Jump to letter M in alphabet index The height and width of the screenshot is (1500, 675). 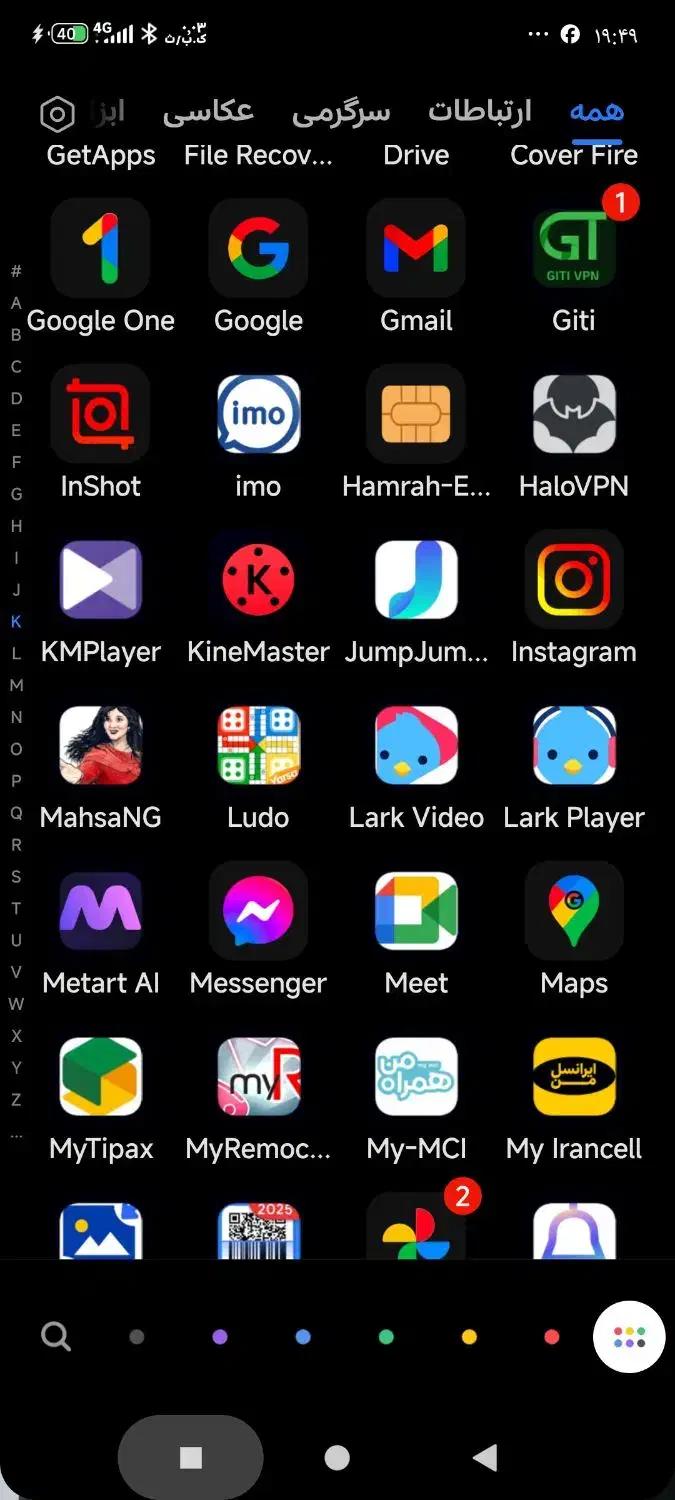coord(16,685)
